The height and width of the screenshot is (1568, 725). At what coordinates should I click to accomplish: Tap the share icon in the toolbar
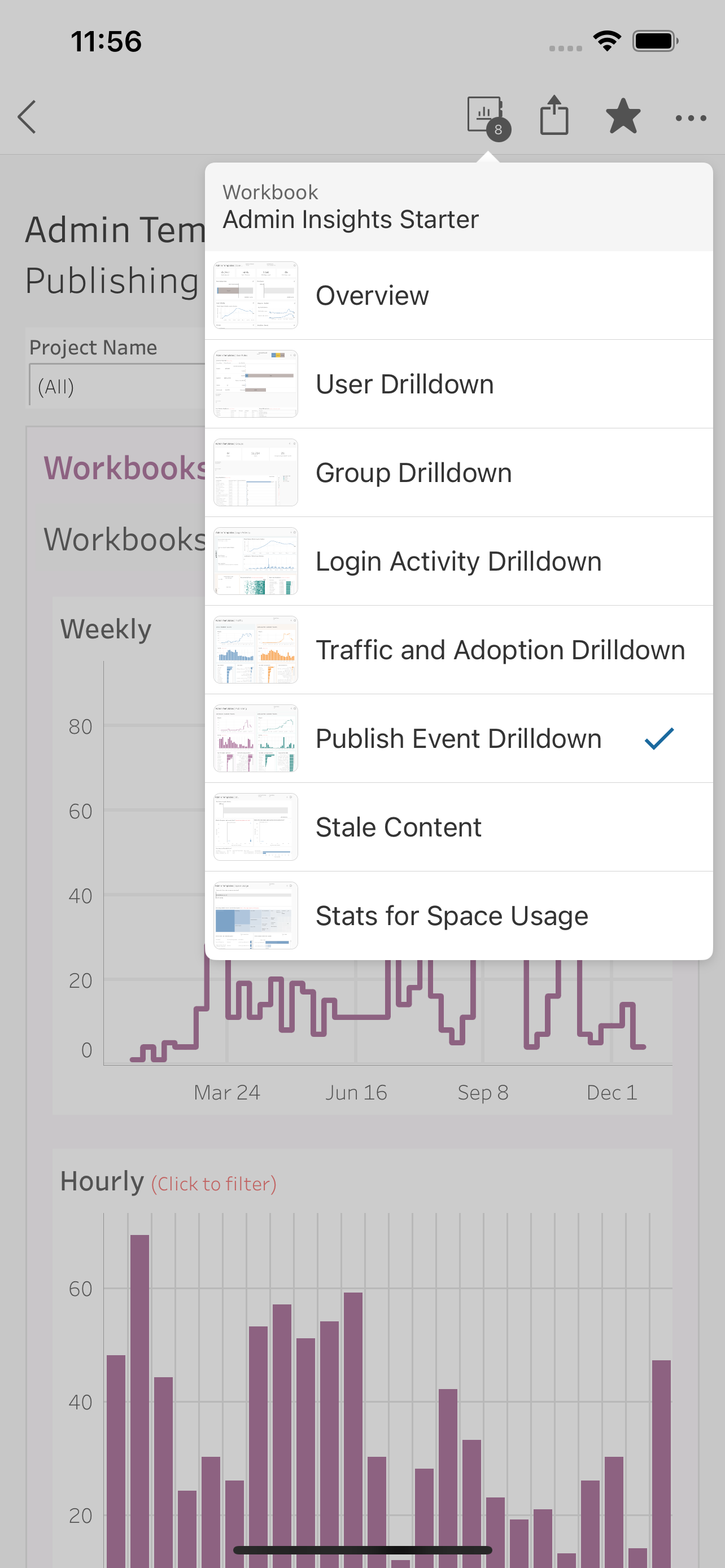point(554,116)
